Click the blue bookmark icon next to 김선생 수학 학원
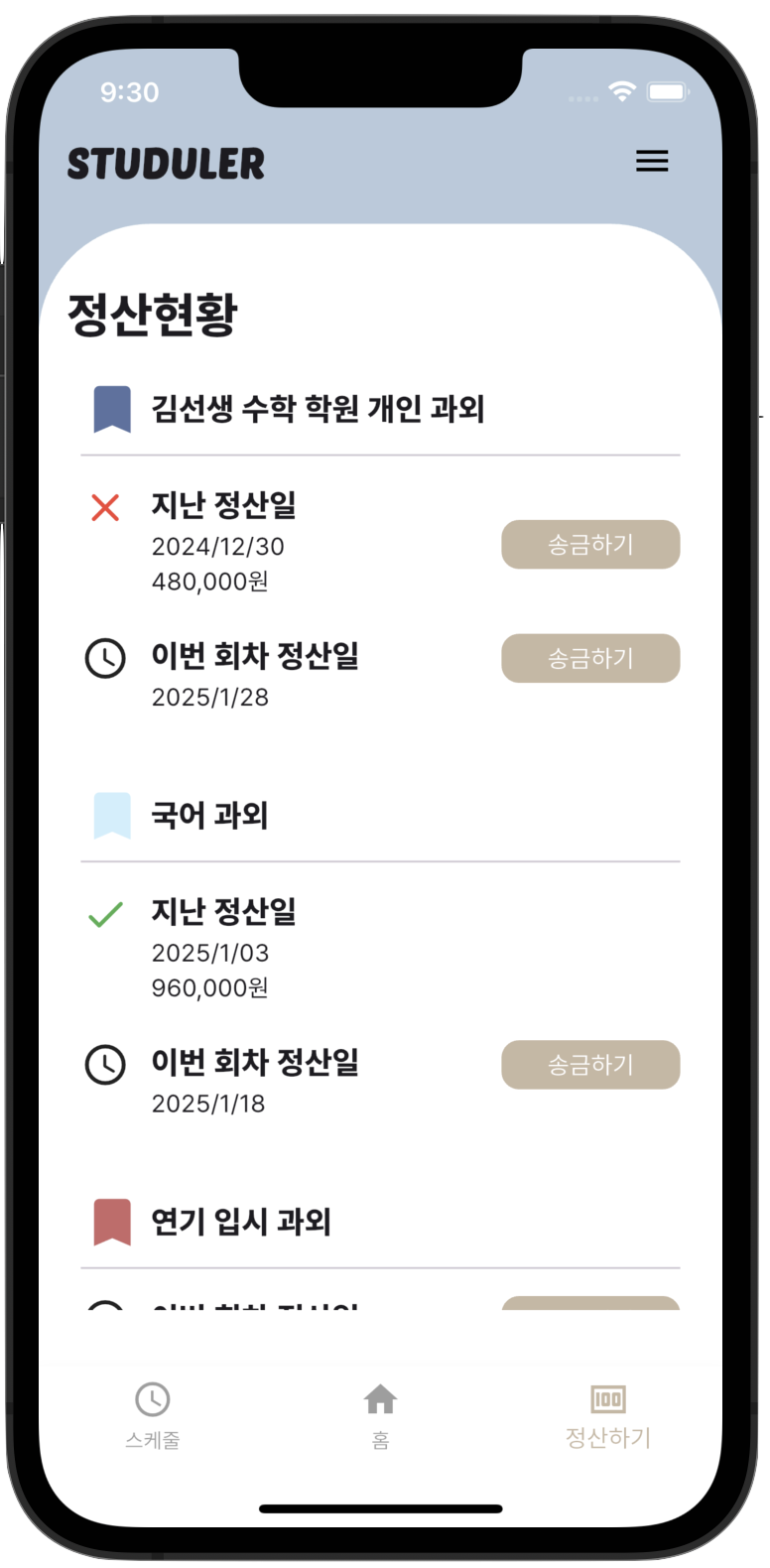770x1568 pixels. [x=111, y=406]
